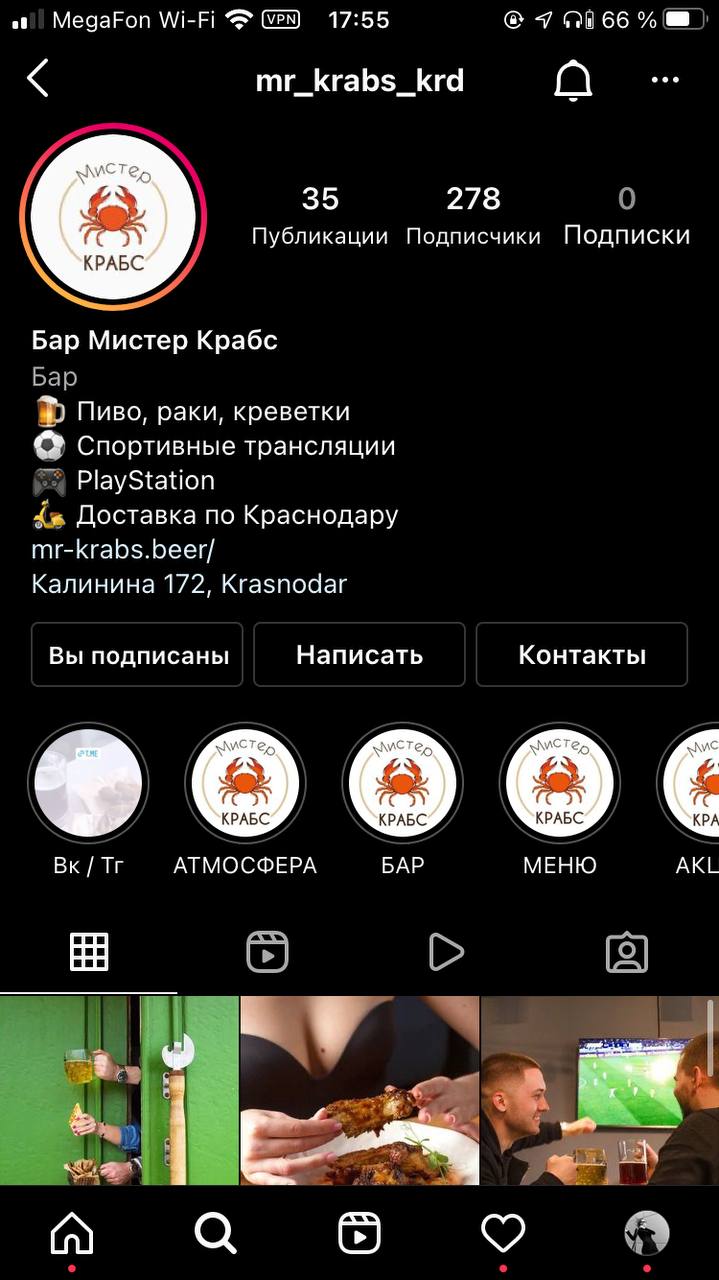This screenshot has width=719, height=1280.
Task: Open the mr-krabs.beer website link
Action: click(x=123, y=549)
